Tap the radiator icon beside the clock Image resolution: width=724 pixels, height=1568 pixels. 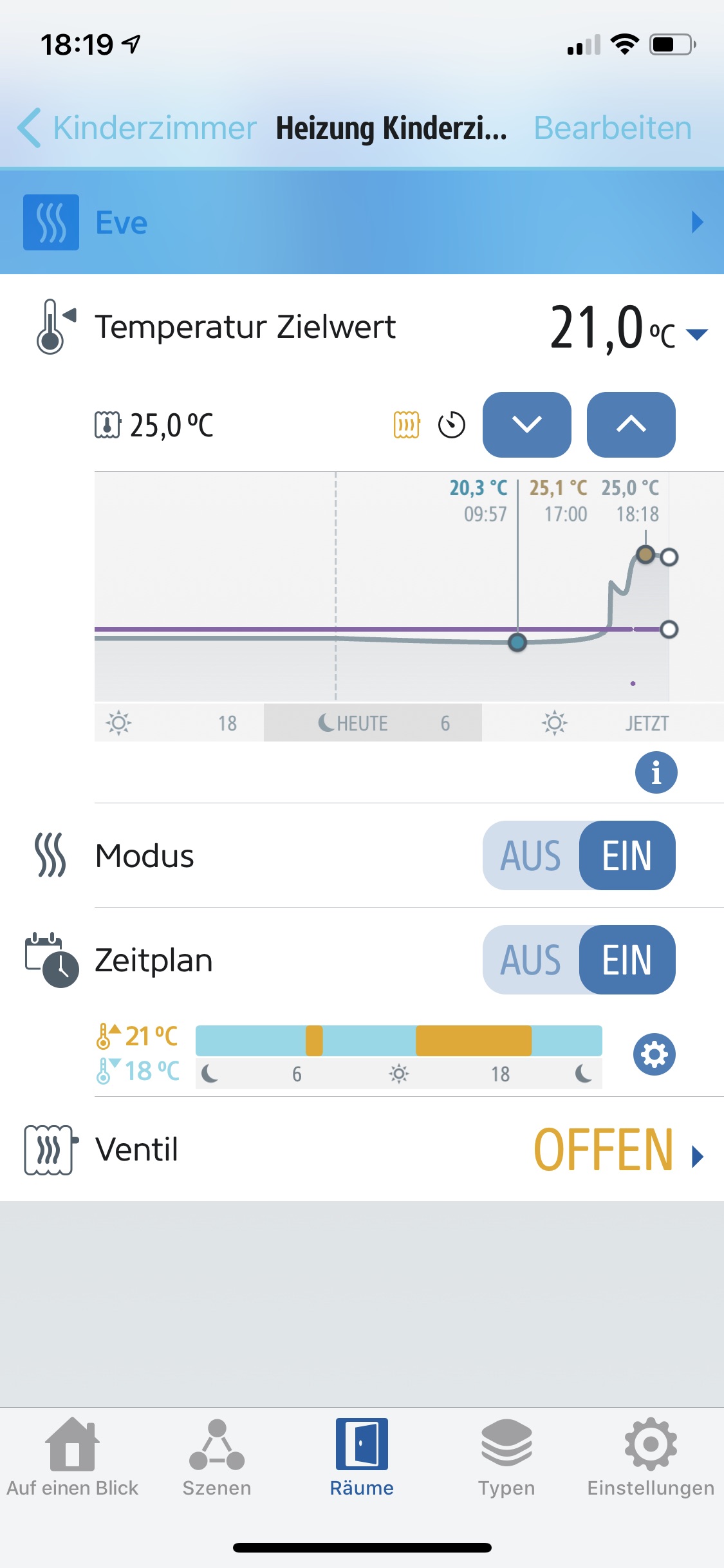click(406, 425)
